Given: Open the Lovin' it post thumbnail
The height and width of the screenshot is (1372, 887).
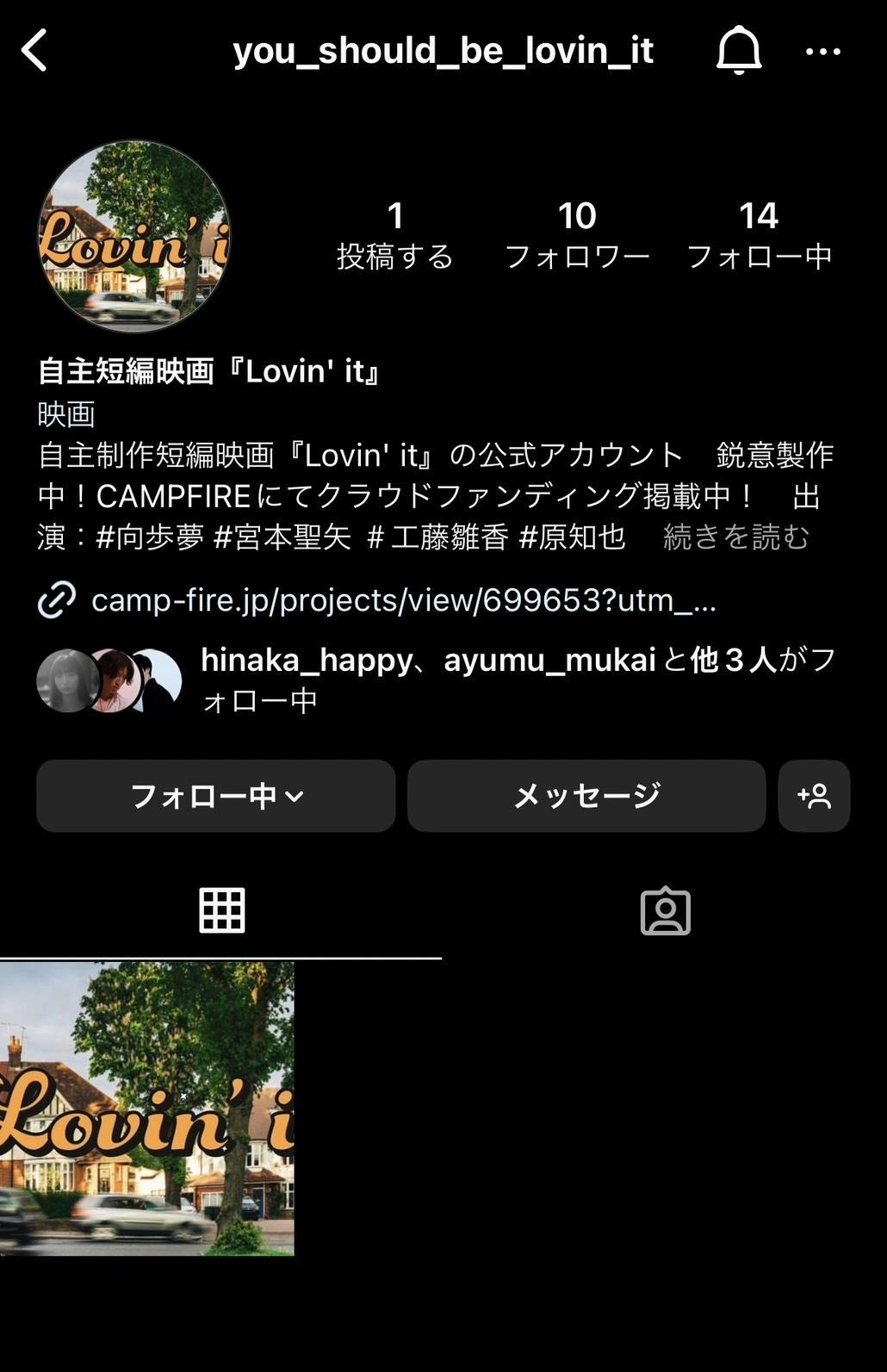Looking at the screenshot, I should tap(146, 1108).
